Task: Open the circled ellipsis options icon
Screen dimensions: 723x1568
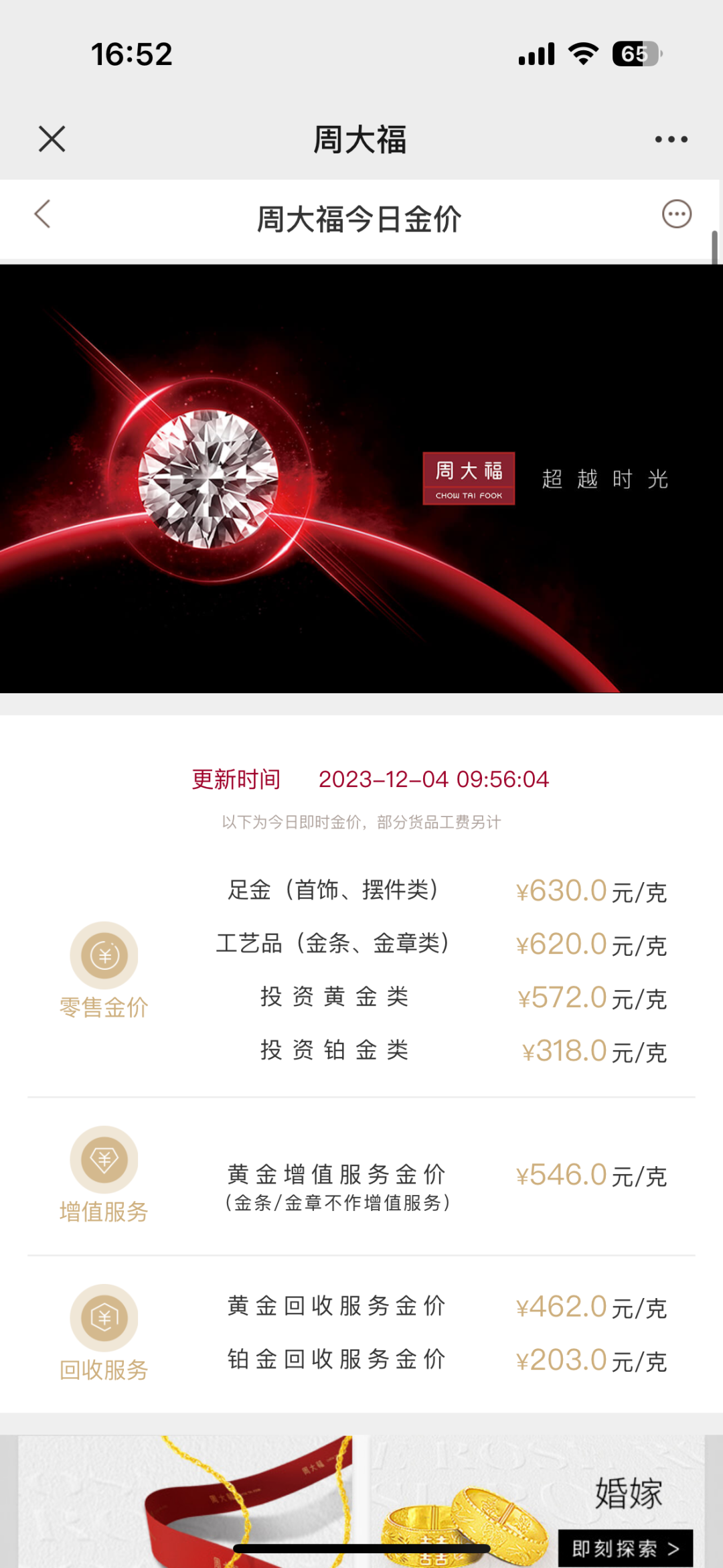Action: pos(676,214)
